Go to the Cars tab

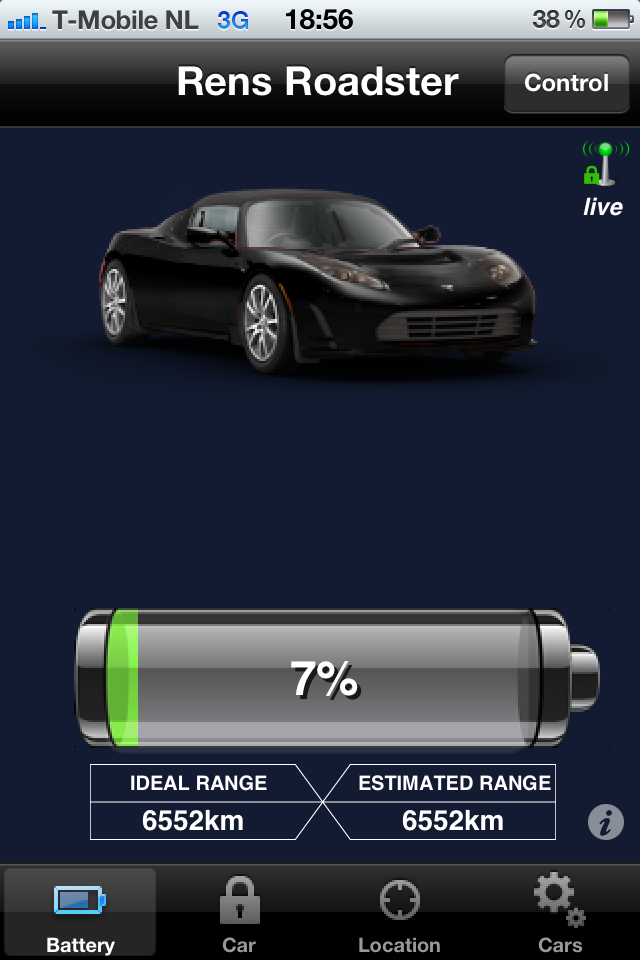click(559, 913)
